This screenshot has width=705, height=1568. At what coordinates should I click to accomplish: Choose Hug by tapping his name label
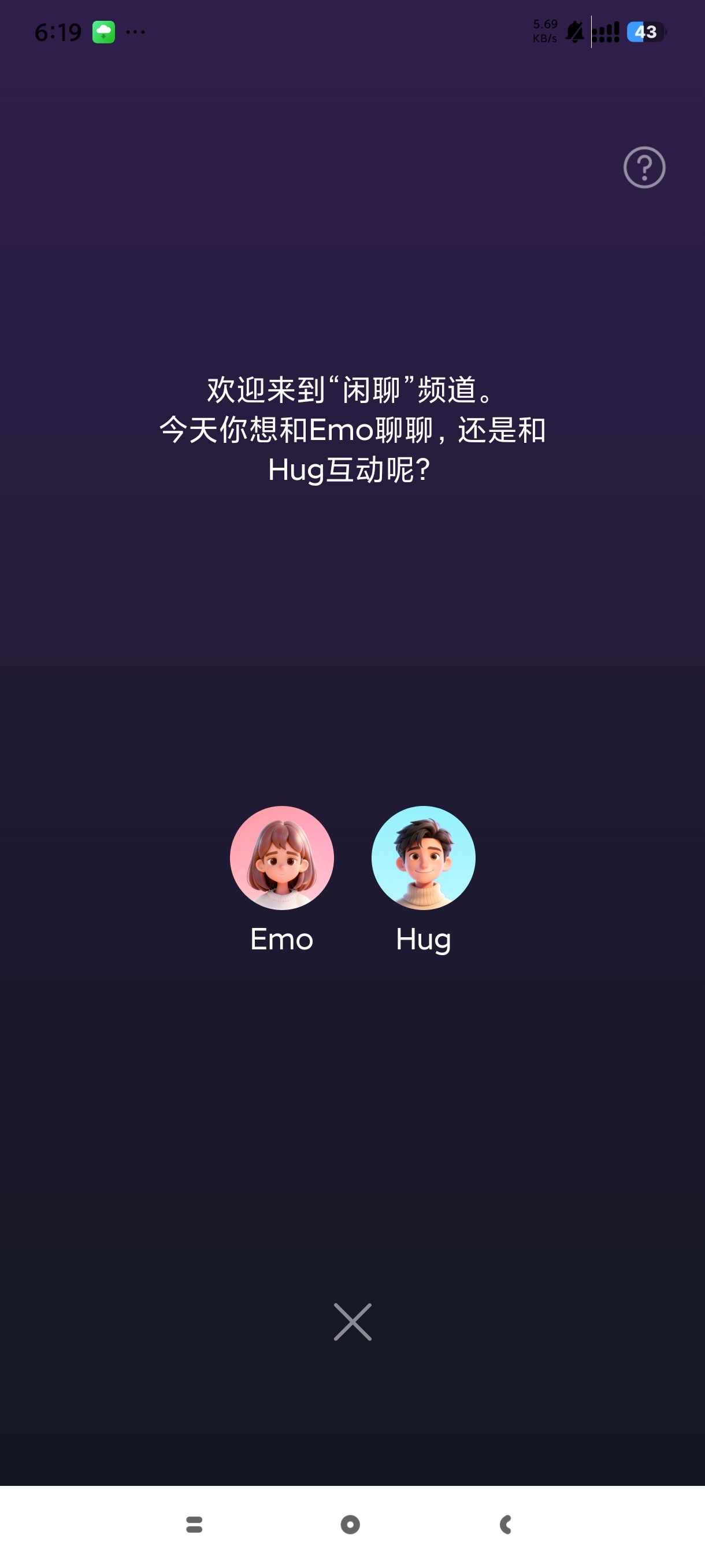click(424, 938)
